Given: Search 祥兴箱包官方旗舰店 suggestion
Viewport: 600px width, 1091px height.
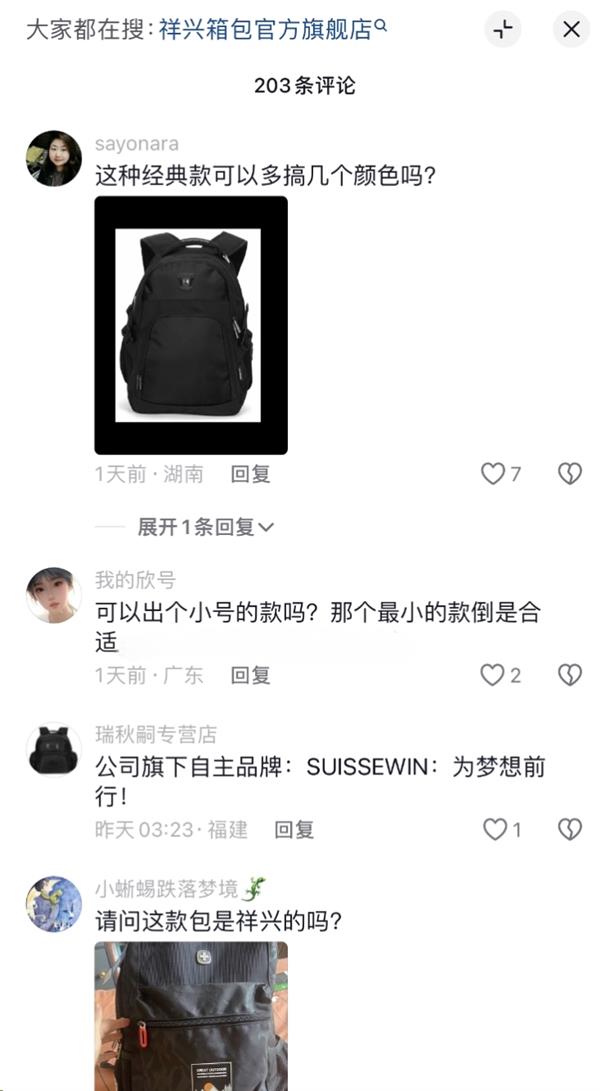Looking at the screenshot, I should [x=272, y=29].
